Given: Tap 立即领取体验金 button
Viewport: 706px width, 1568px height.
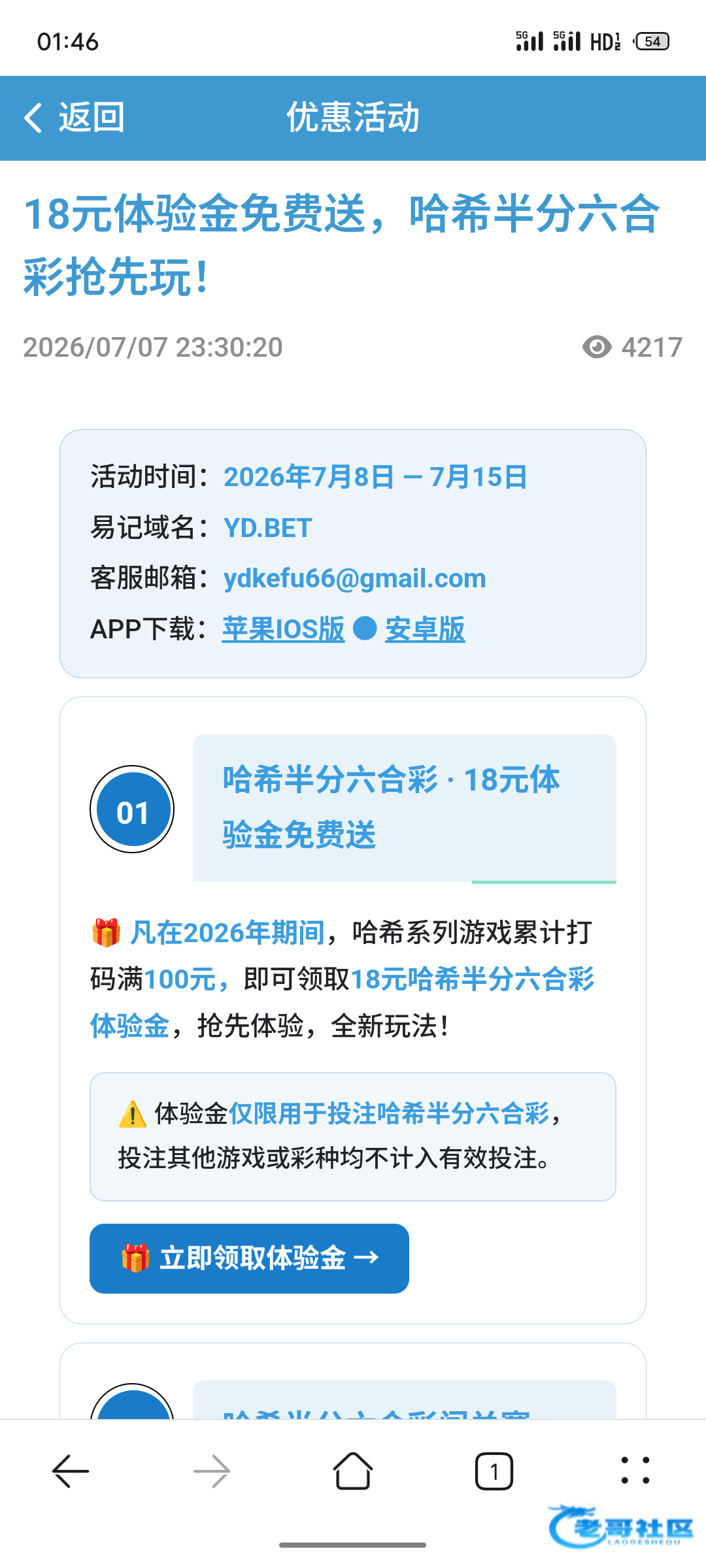Looking at the screenshot, I should coord(249,1258).
